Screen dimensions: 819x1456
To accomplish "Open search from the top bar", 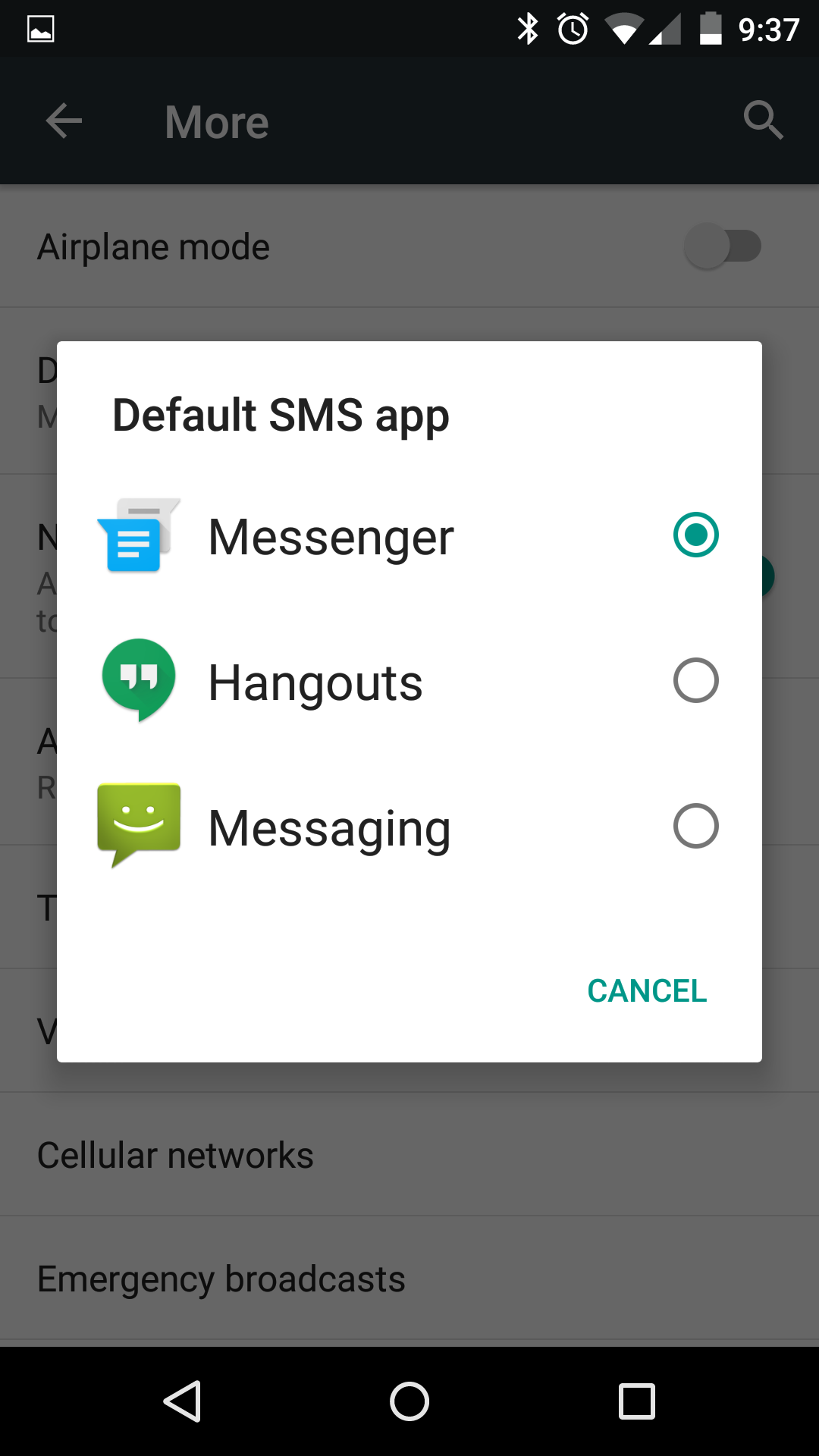I will (764, 121).
